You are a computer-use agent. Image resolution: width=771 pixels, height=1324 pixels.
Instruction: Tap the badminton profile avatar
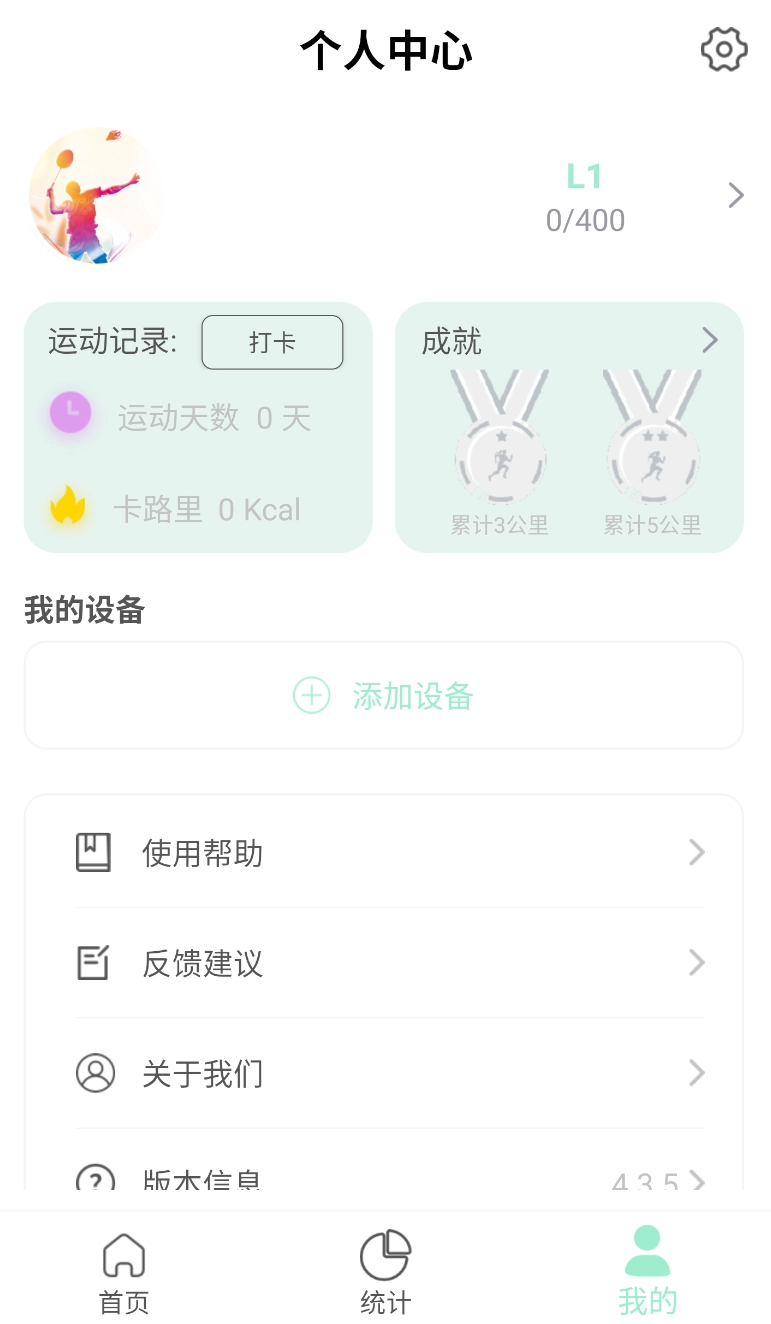96,196
